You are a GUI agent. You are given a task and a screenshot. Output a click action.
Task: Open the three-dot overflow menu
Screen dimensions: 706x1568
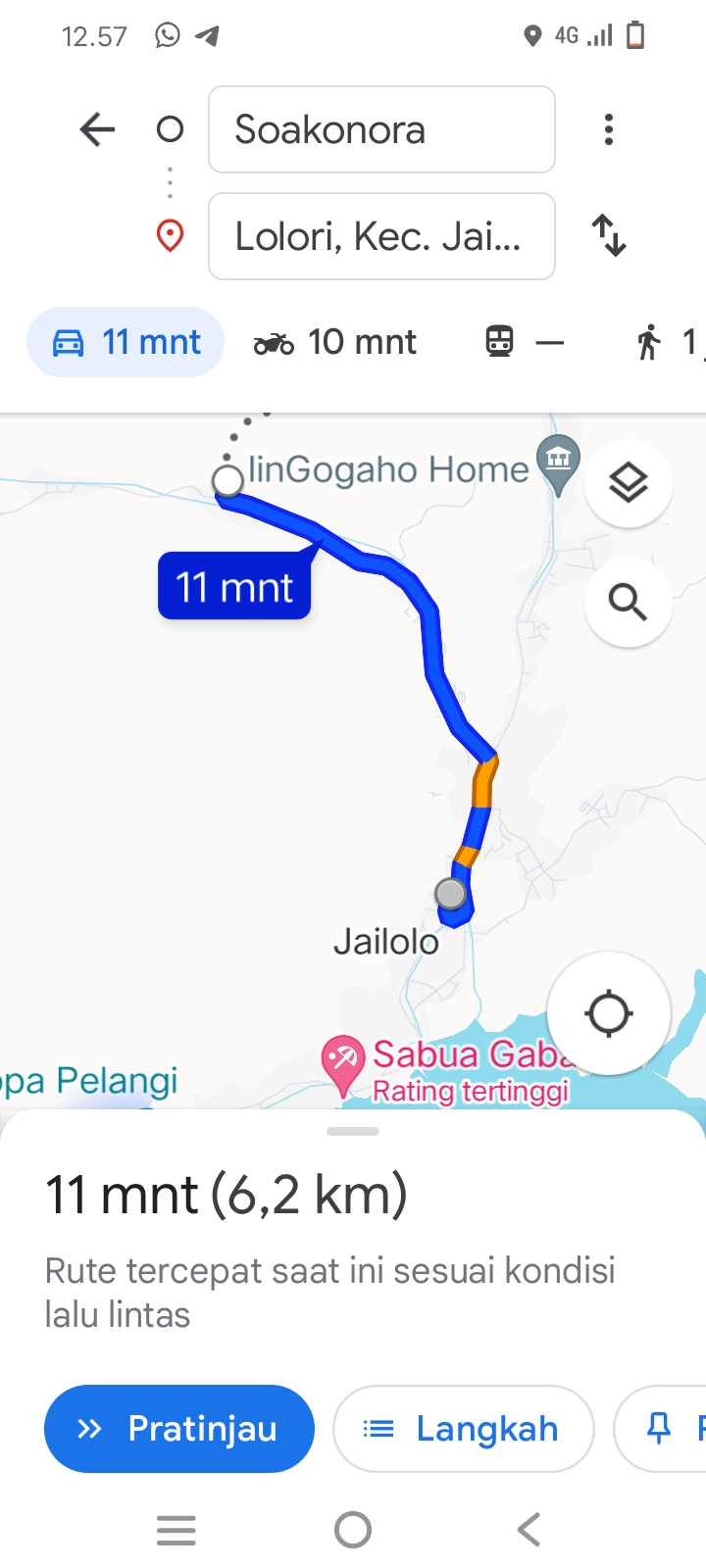point(609,129)
